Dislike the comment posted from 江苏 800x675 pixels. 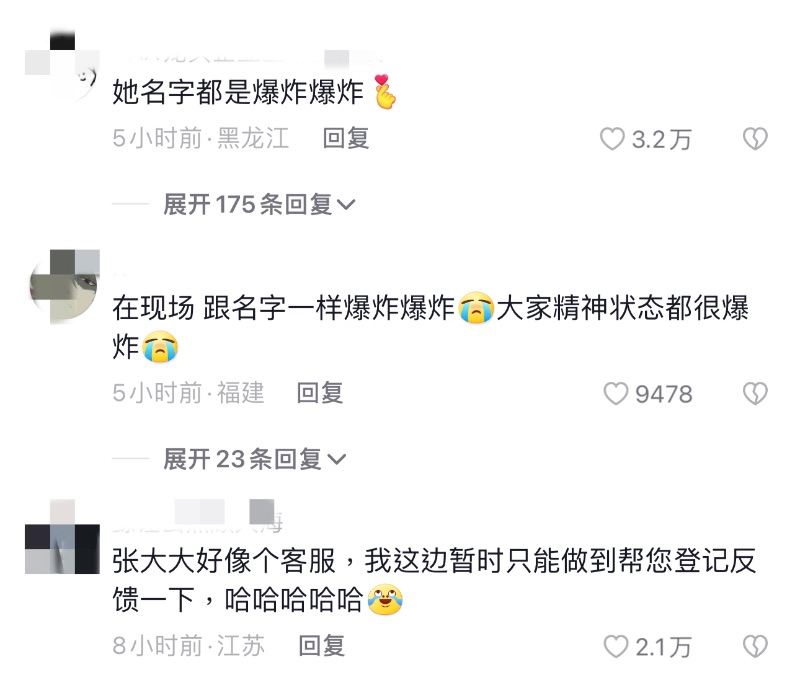click(755, 647)
